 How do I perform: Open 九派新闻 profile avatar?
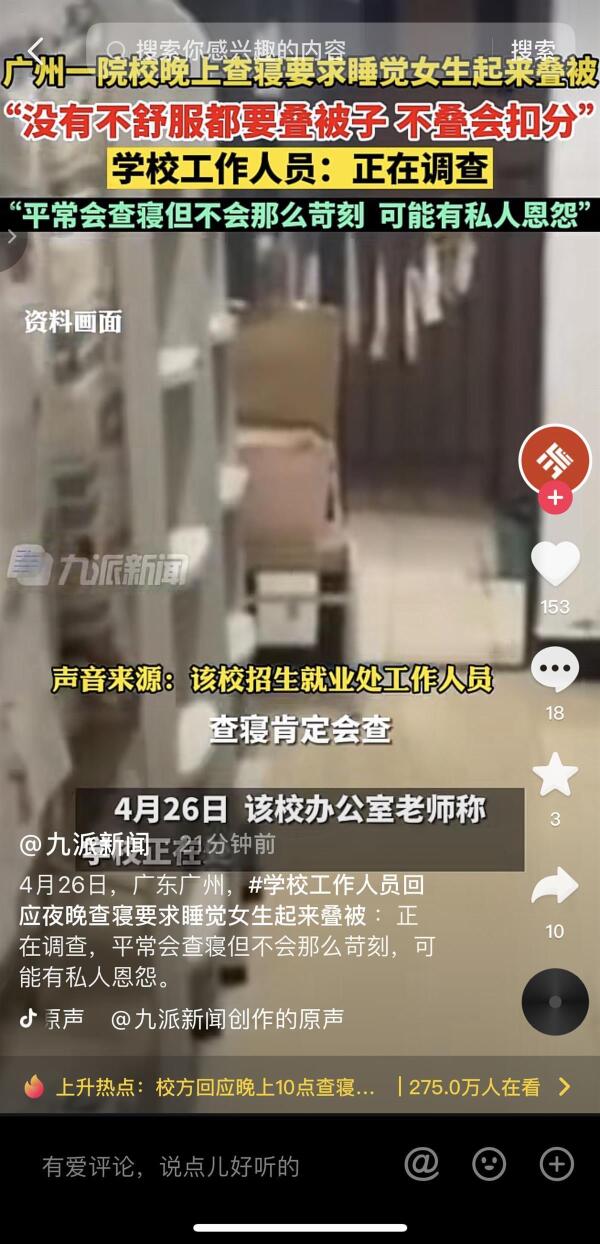click(x=555, y=460)
